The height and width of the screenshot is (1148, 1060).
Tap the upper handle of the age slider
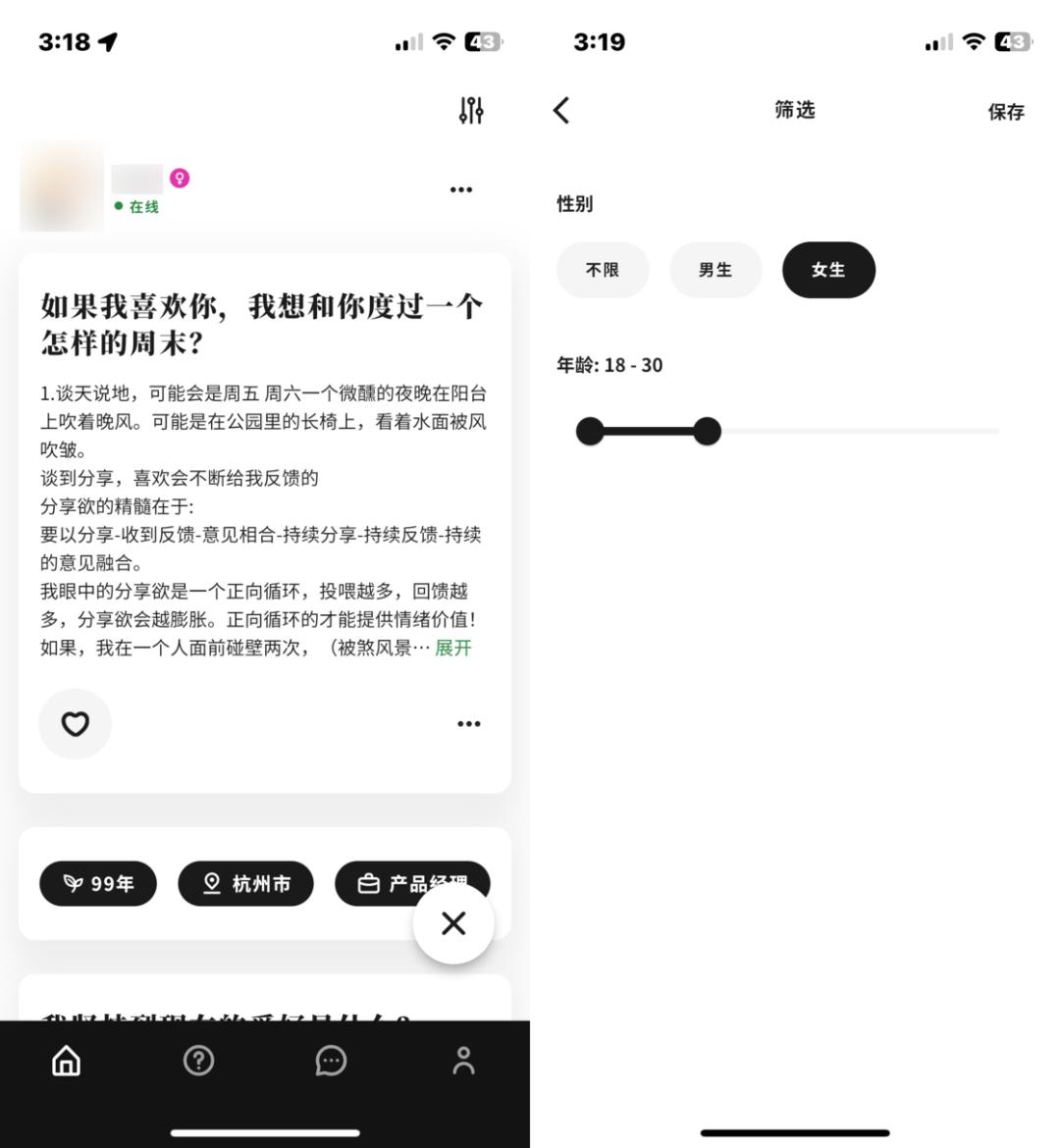[707, 431]
